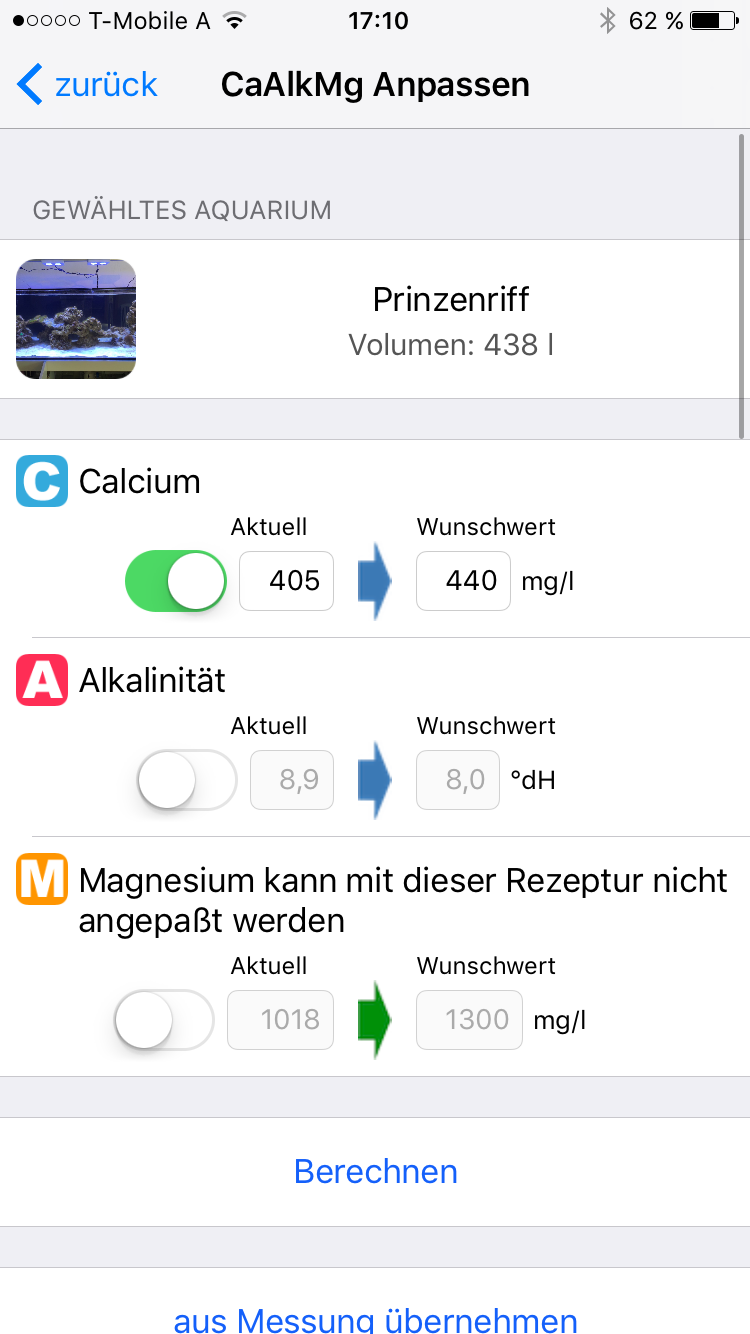The width and height of the screenshot is (750, 1334).
Task: Select aus Messung übernehmen
Action: click(375, 1318)
